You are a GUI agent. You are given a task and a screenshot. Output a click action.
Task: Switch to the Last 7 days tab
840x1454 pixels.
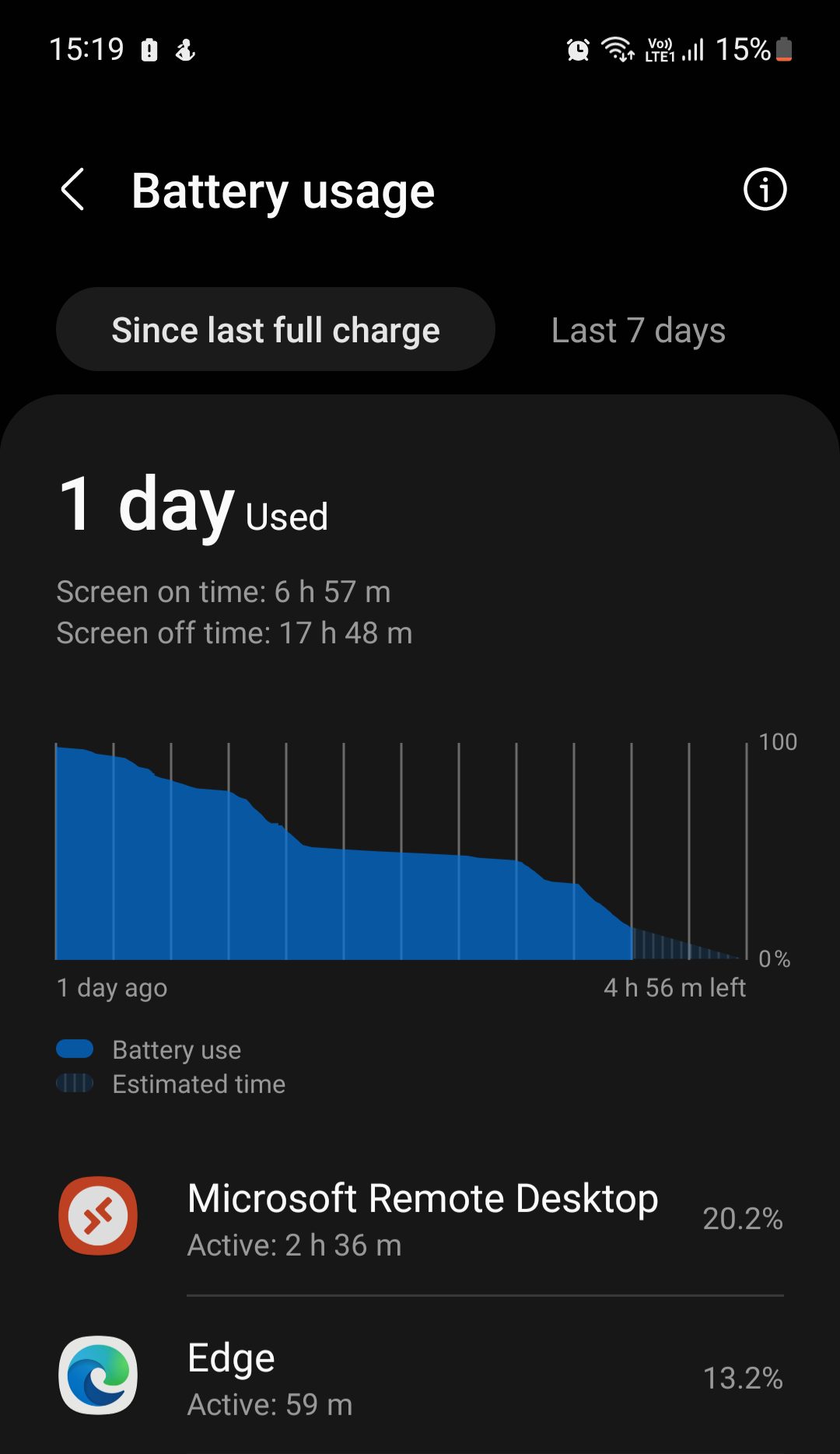(638, 329)
